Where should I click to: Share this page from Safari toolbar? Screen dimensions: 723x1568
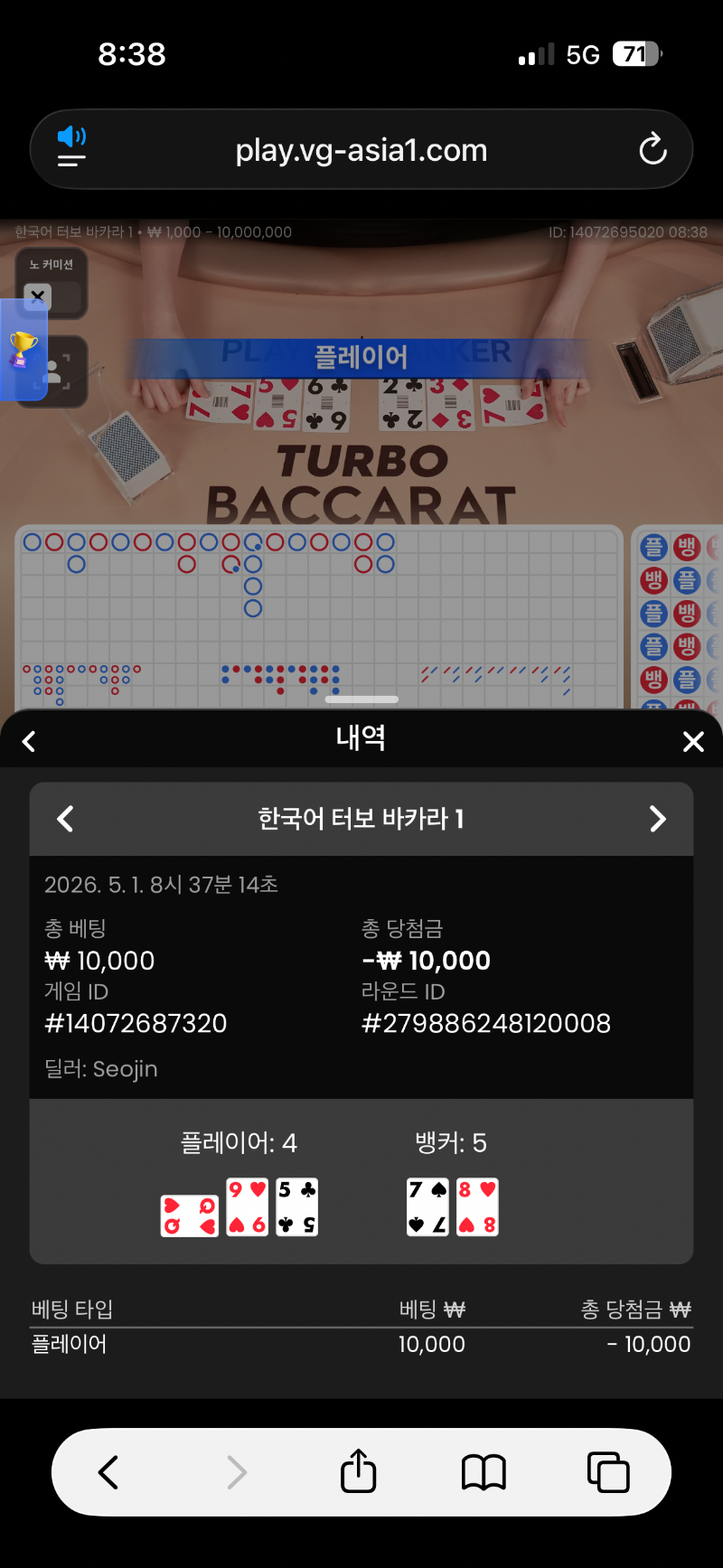click(x=359, y=1470)
